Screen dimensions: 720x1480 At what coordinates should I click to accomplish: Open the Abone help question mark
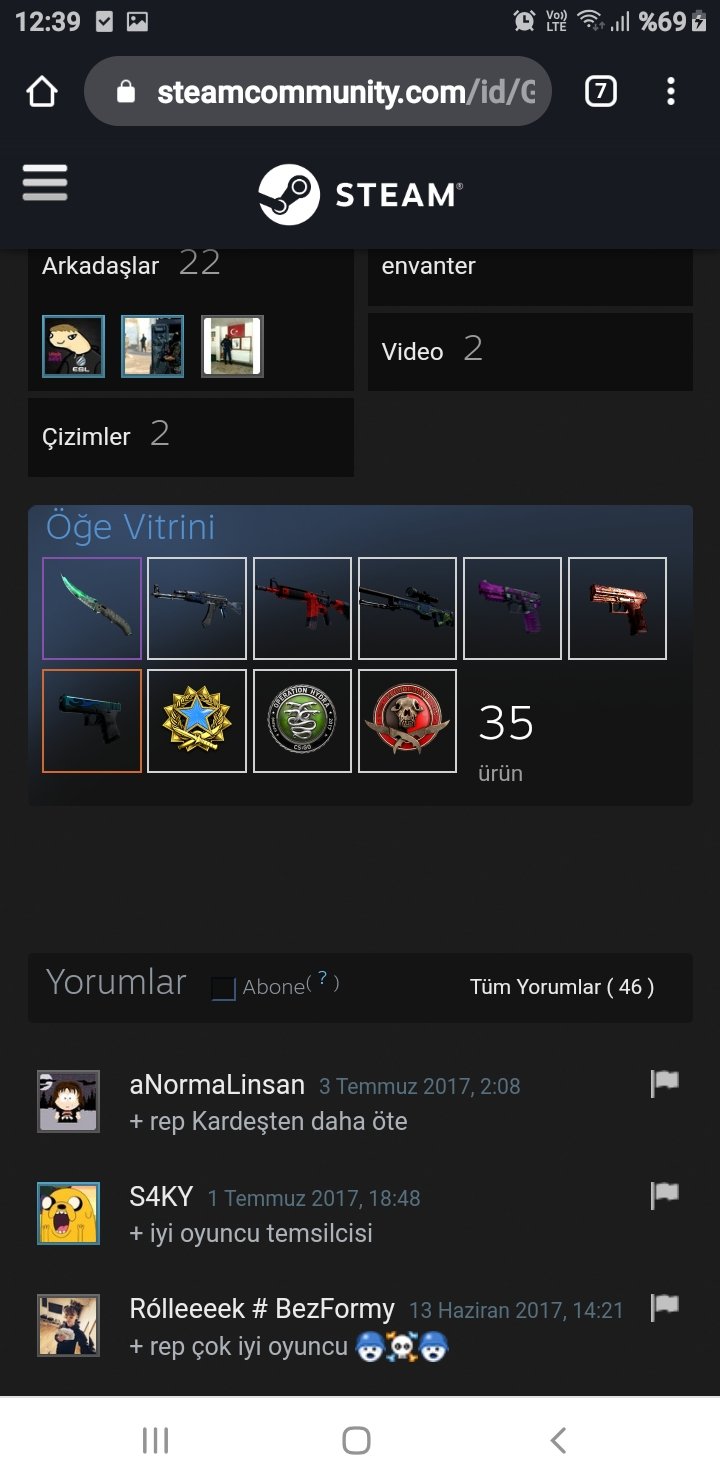click(322, 981)
